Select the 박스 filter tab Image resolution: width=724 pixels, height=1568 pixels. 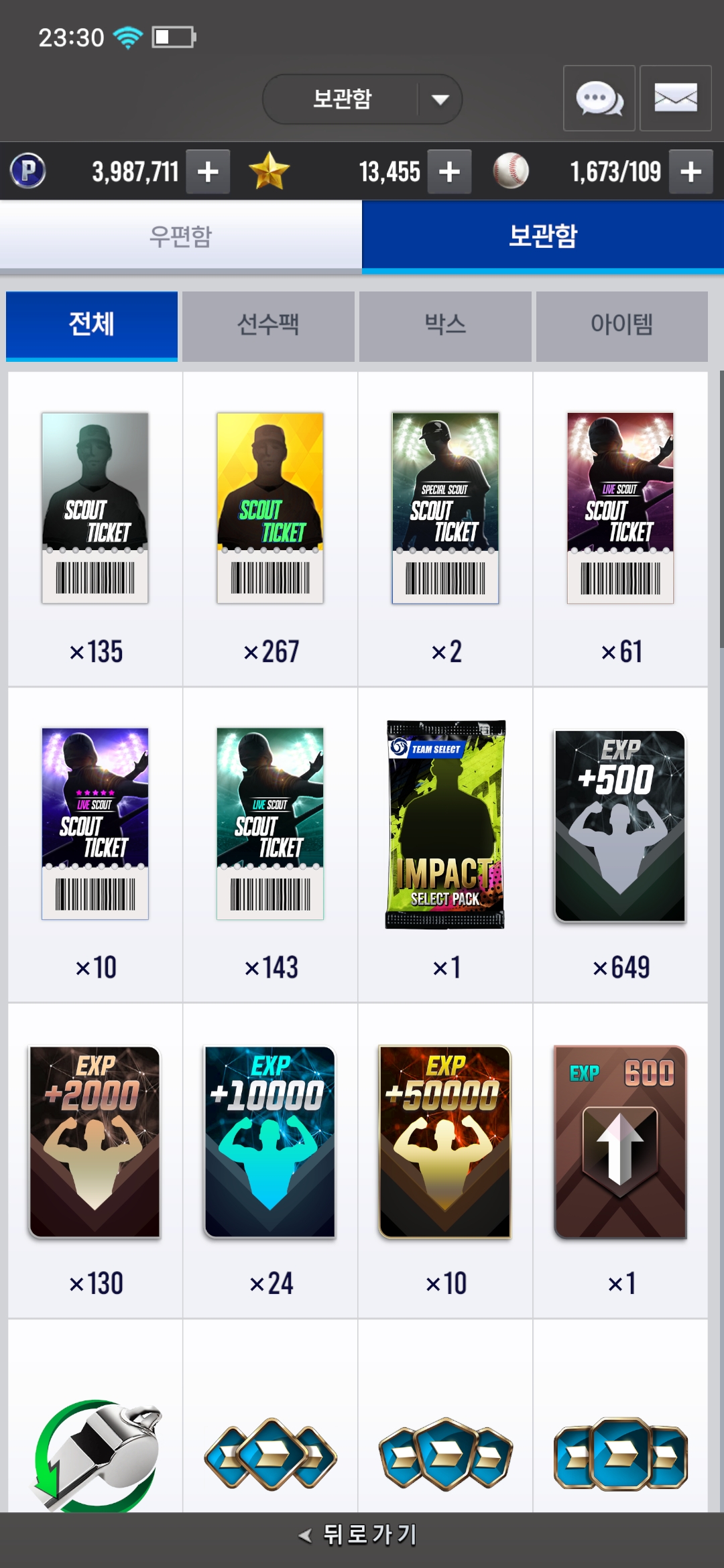click(445, 326)
